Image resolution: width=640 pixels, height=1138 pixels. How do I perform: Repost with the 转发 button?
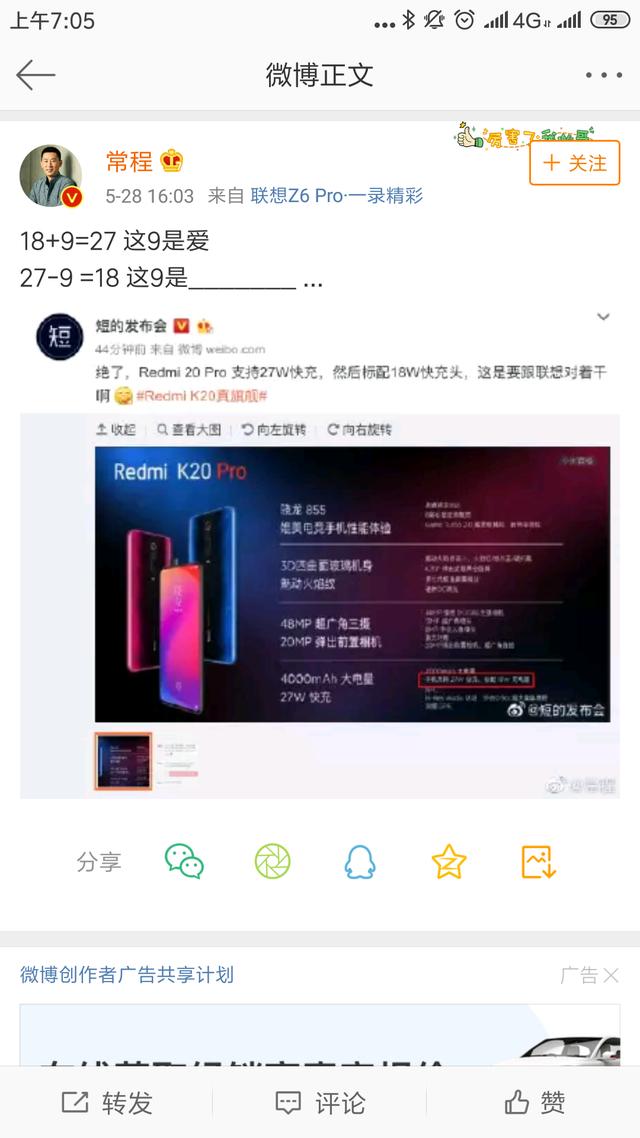pyautogui.click(x=107, y=1102)
